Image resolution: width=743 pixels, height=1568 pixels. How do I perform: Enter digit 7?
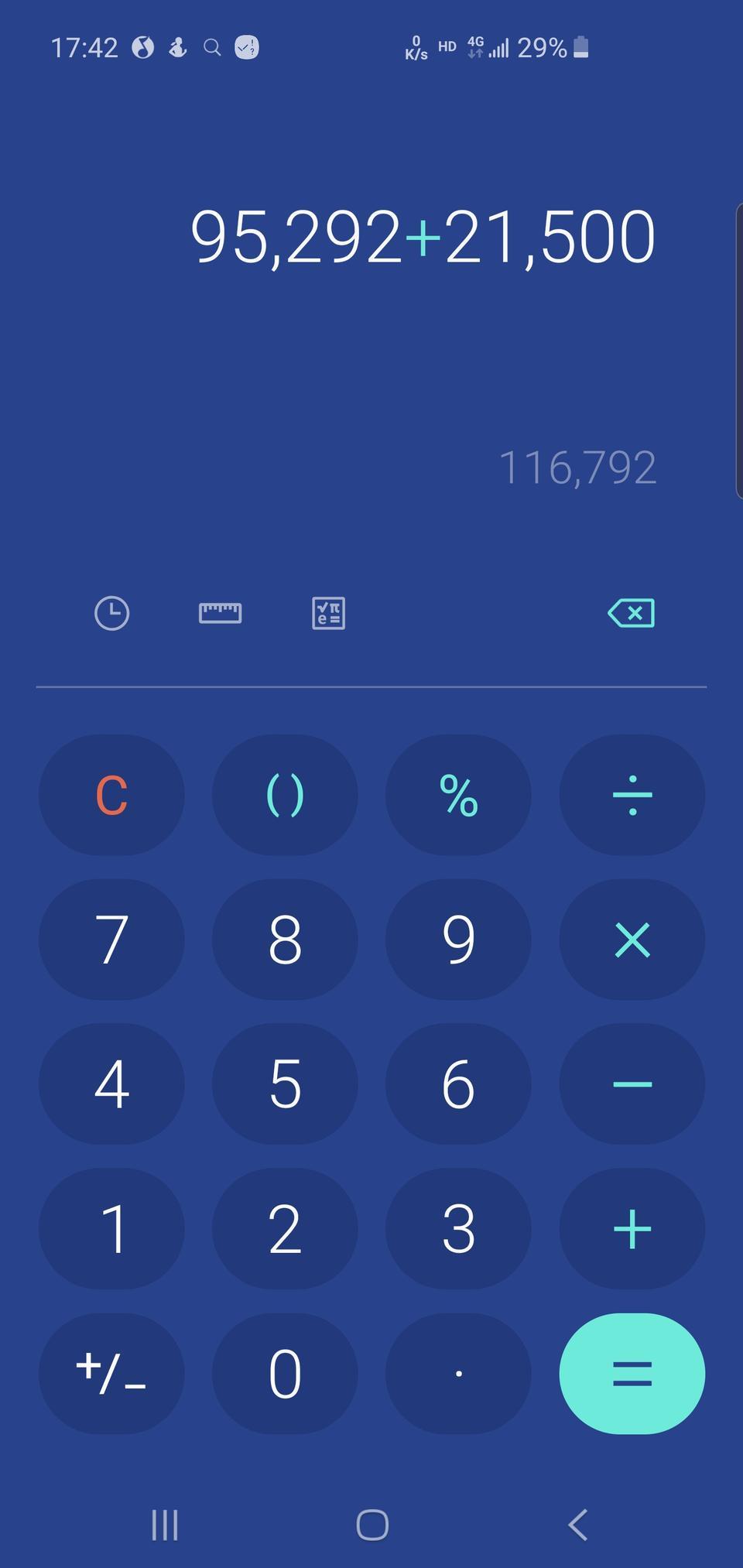(111, 940)
